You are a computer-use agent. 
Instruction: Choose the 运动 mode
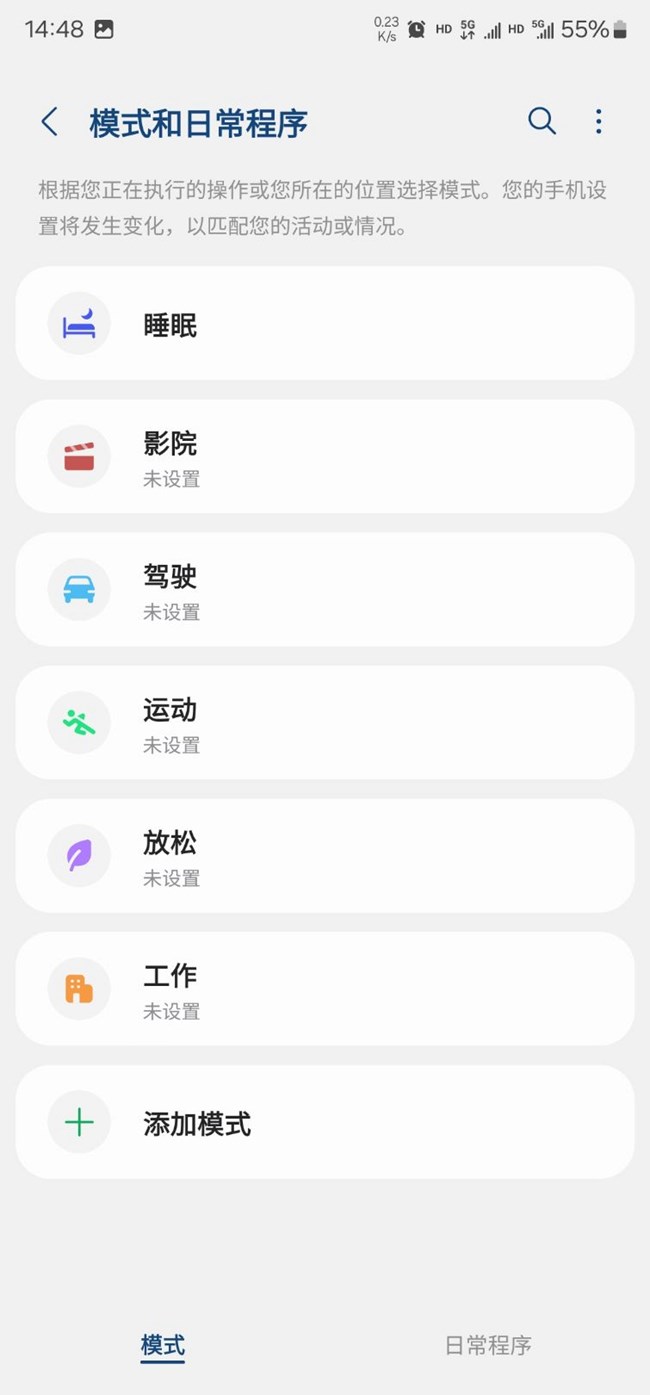(x=324, y=723)
